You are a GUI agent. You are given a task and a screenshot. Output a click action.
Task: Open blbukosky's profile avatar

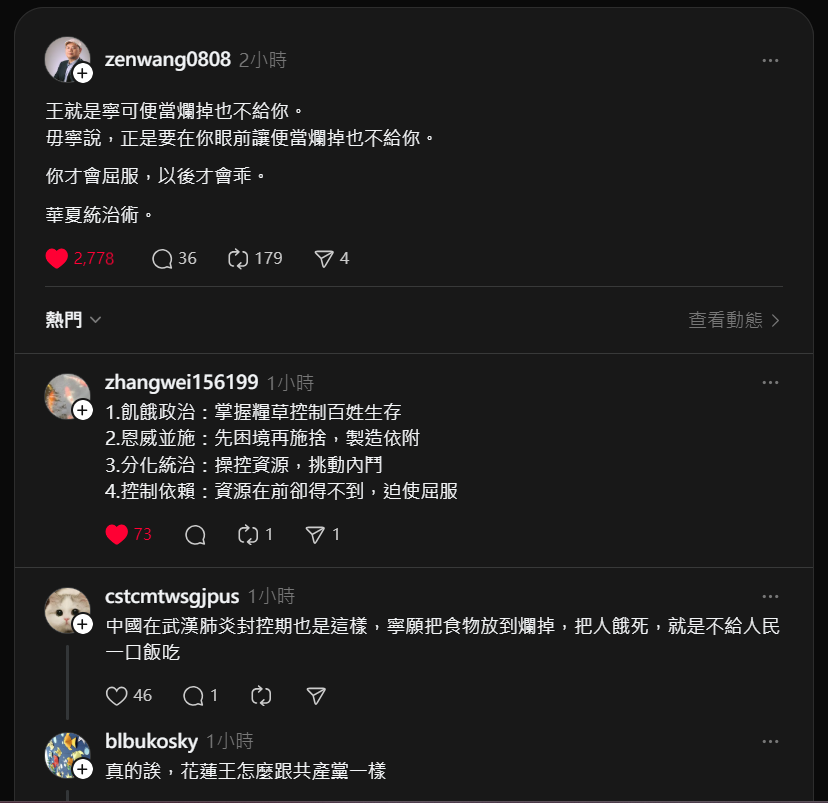[x=67, y=754]
